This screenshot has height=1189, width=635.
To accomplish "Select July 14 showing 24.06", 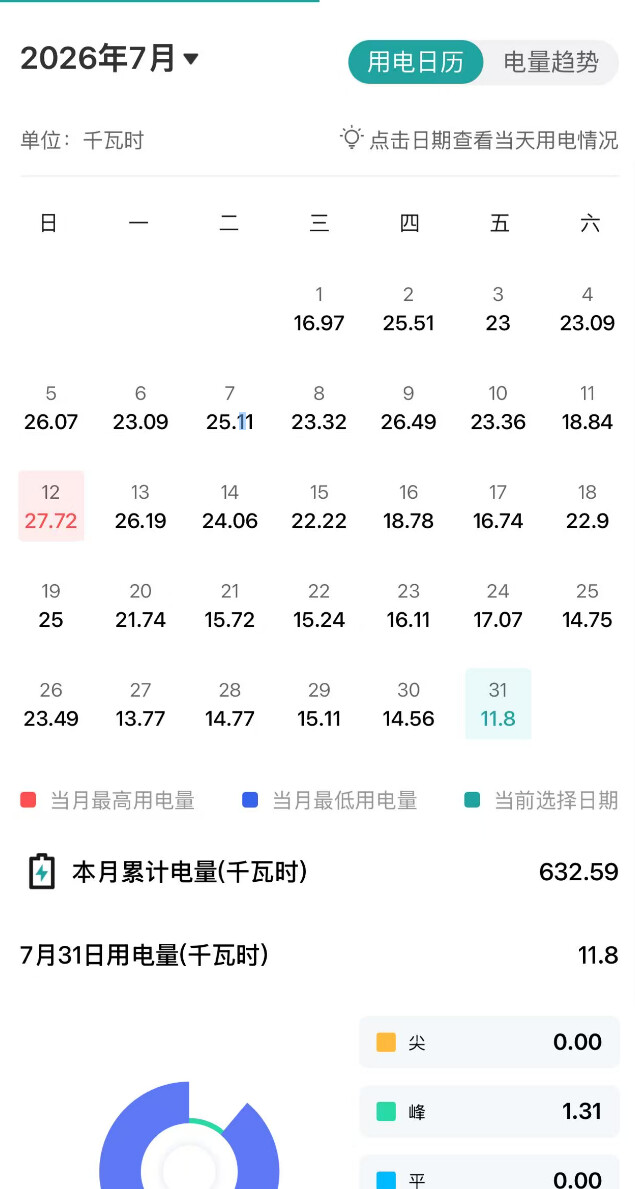I will point(230,506).
